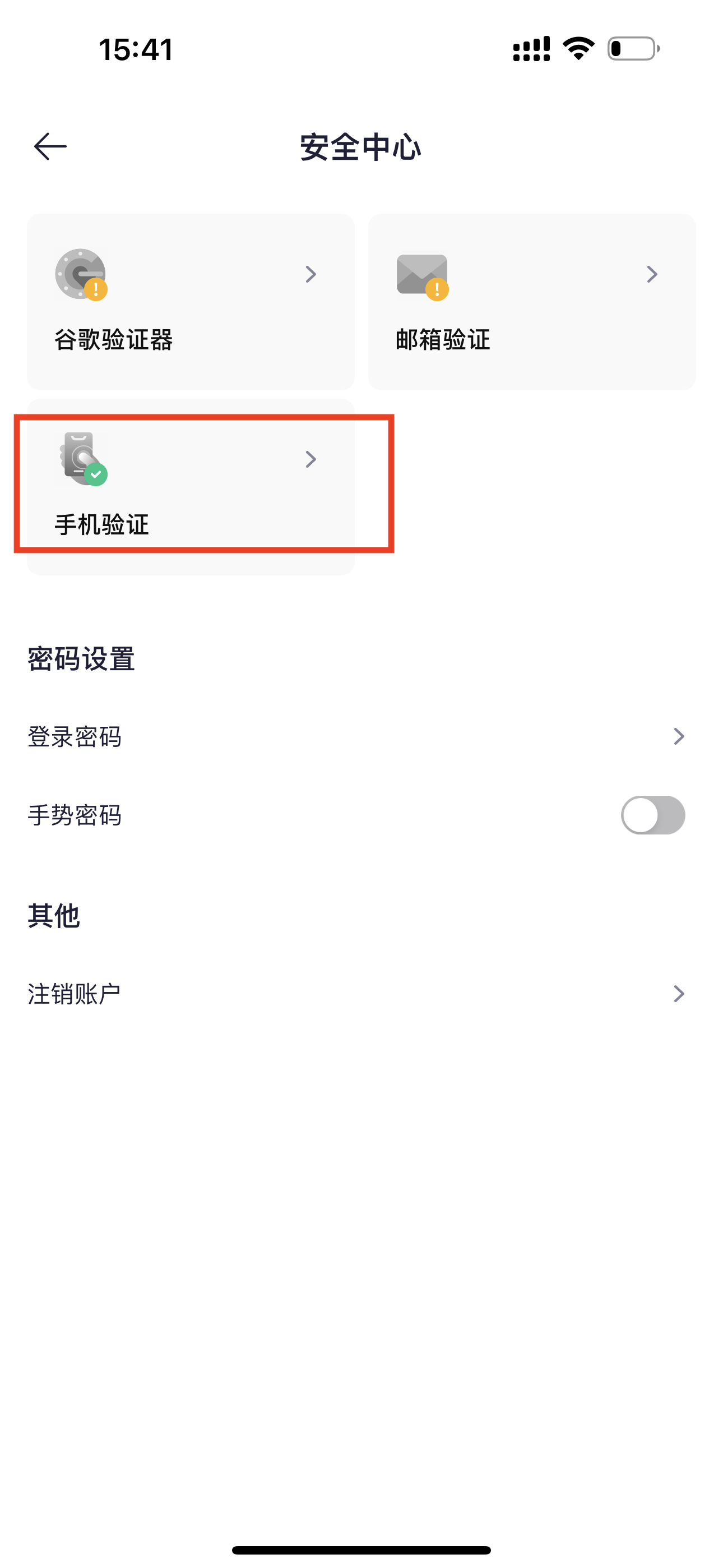Open the 手机验证 card
The image size is (723, 1568).
pyautogui.click(x=190, y=486)
